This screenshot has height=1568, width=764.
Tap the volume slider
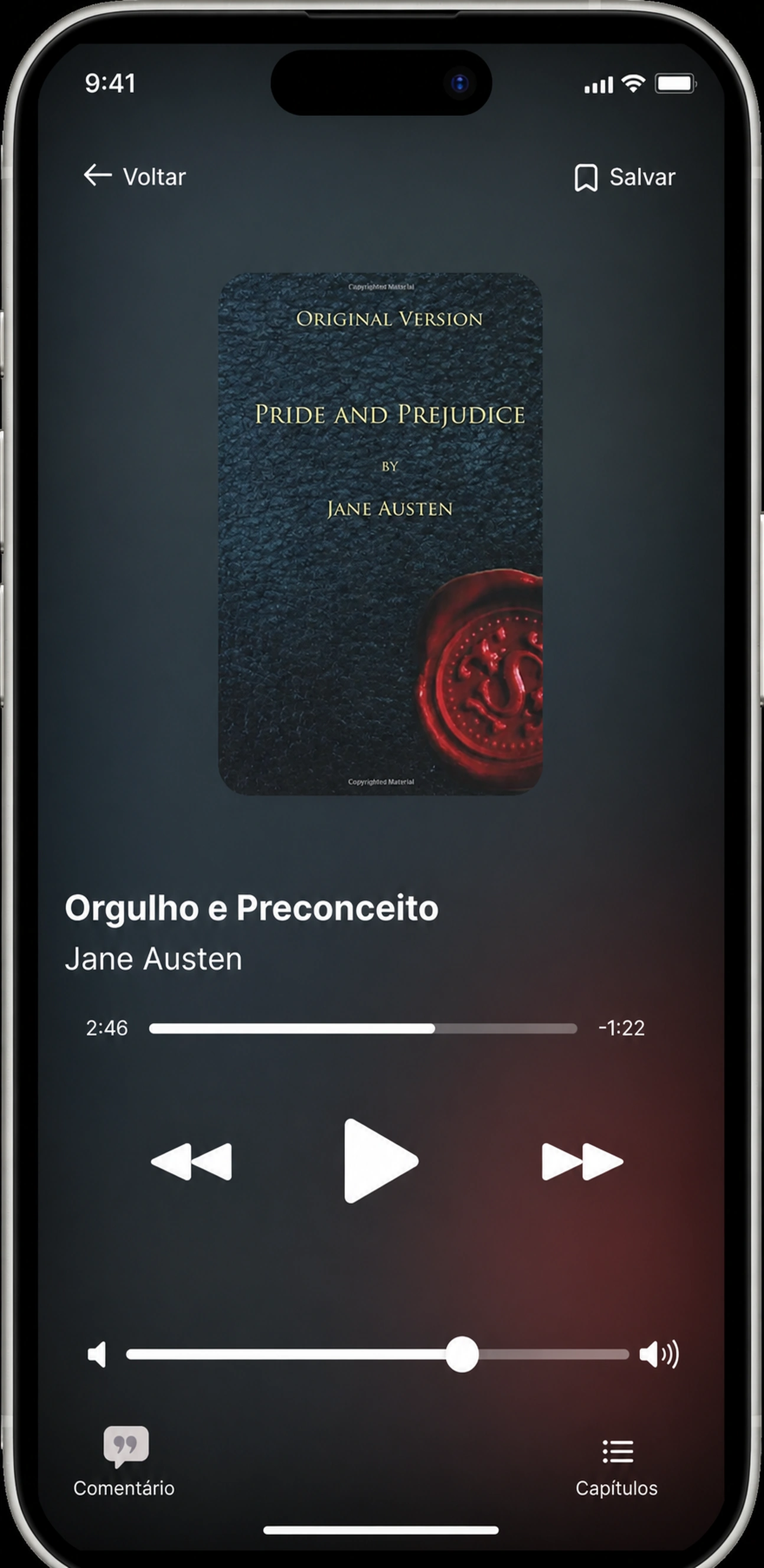[377, 1354]
